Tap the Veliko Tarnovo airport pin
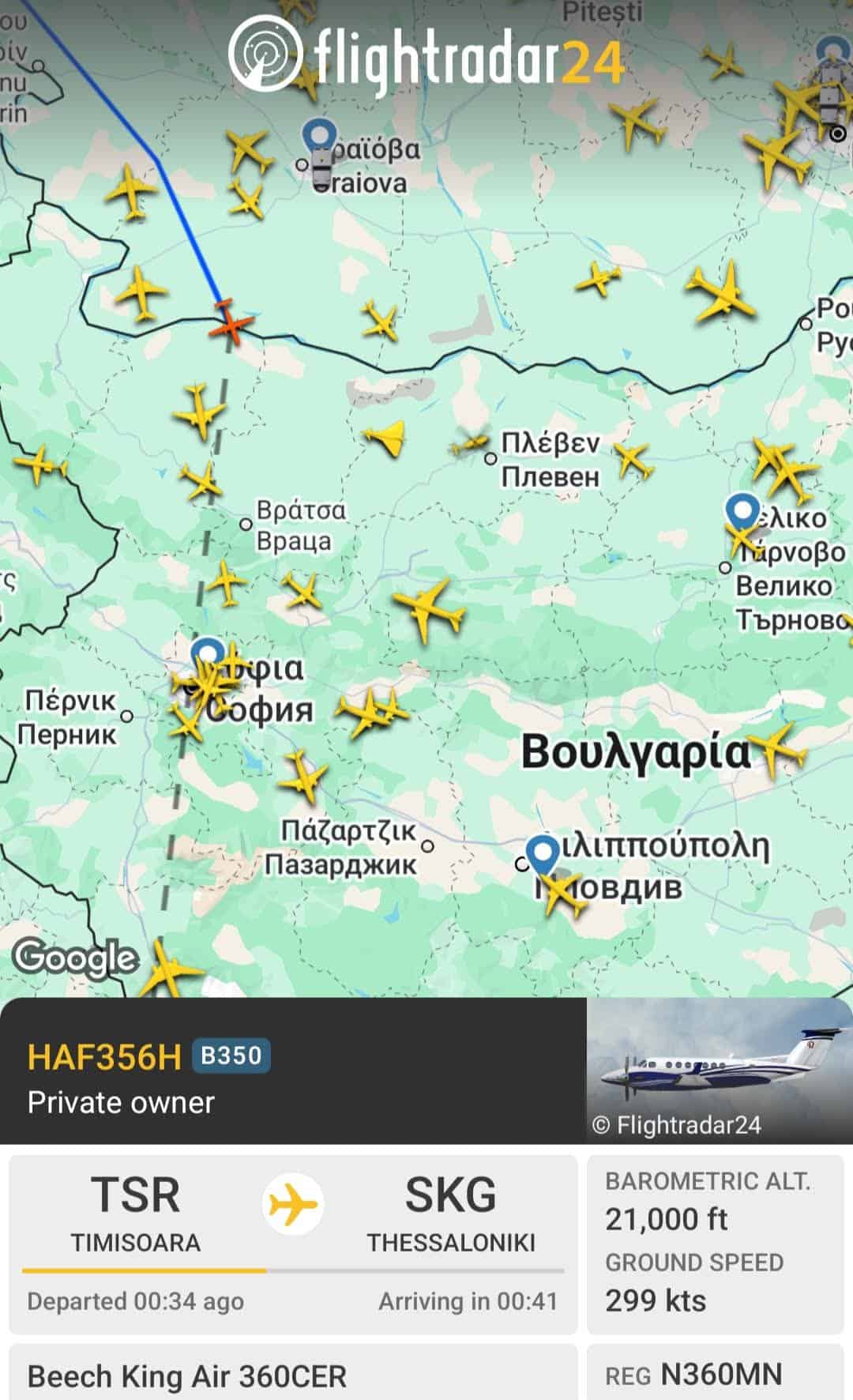The height and width of the screenshot is (1400, 853). coord(742,512)
